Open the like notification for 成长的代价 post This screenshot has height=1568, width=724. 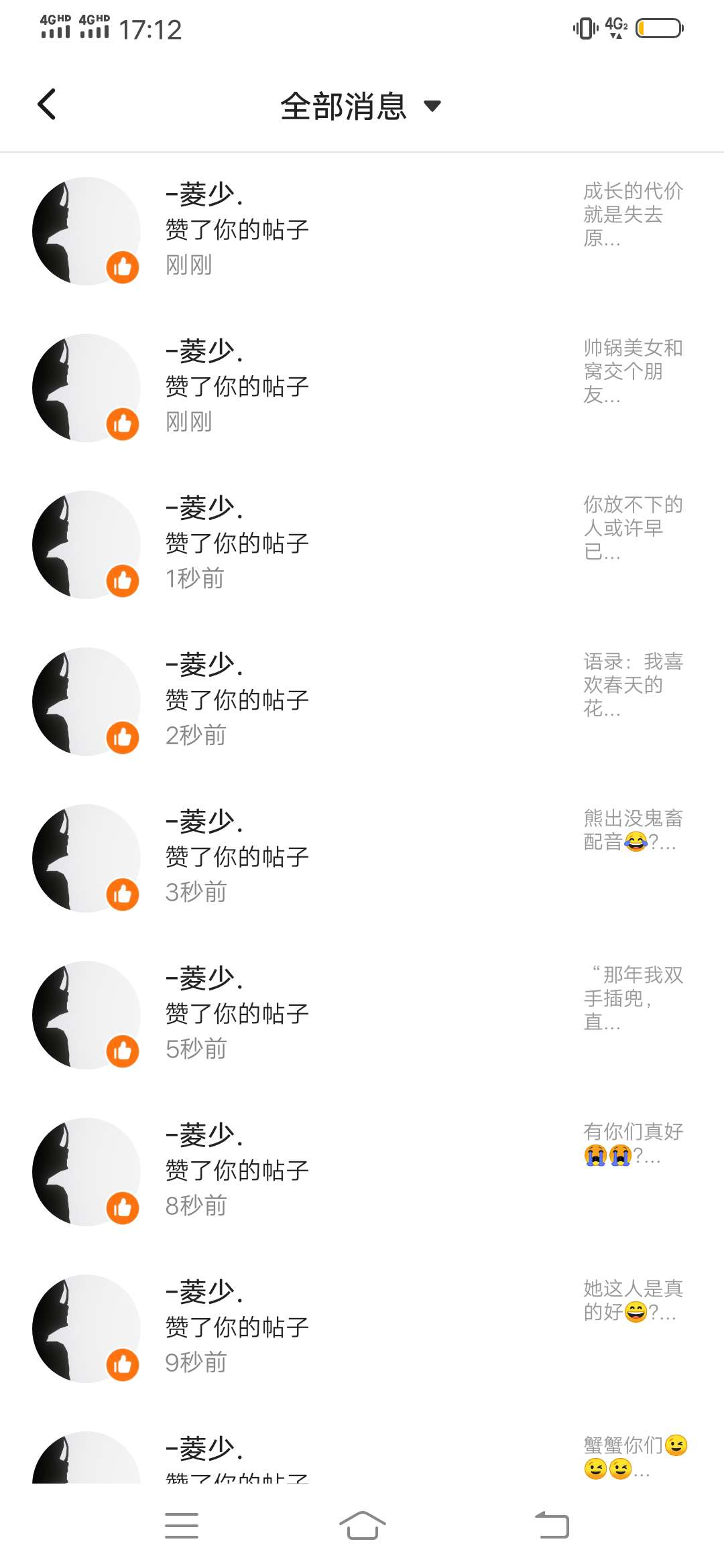click(362, 231)
